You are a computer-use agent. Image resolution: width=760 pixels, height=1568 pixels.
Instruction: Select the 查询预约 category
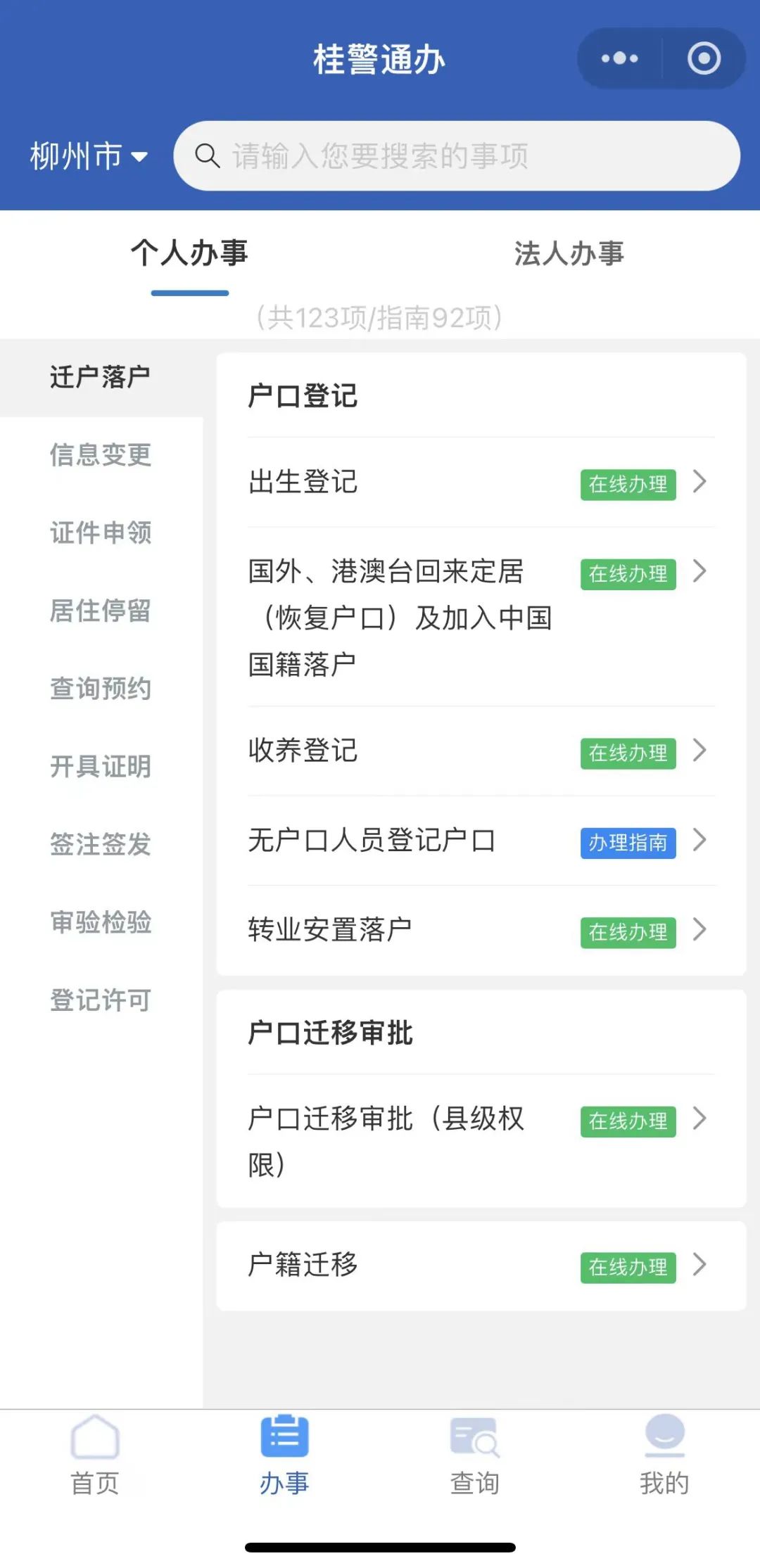[x=101, y=689]
